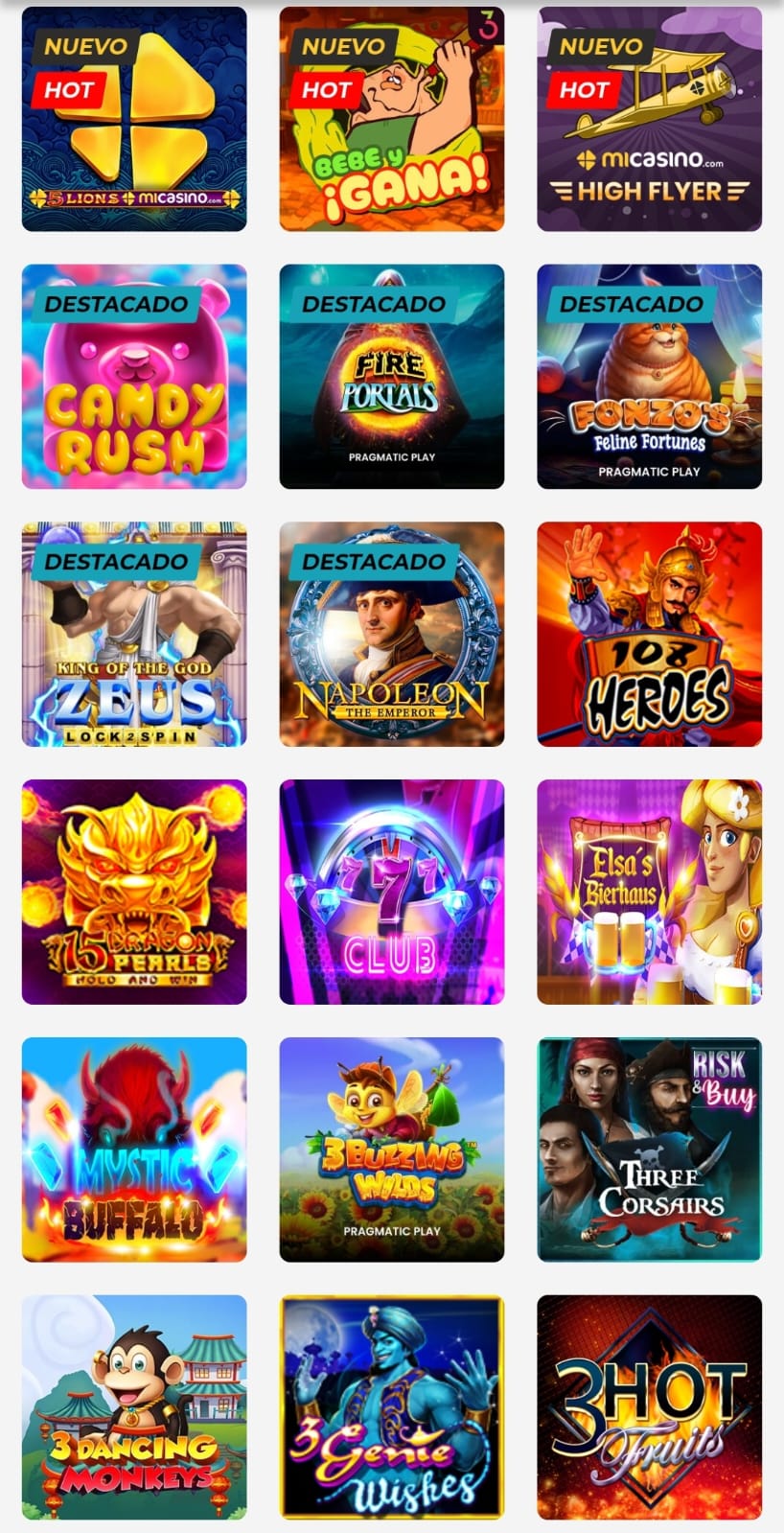Launch the Bebe y ¡Gana! game
This screenshot has width=784, height=1533.
(391, 120)
